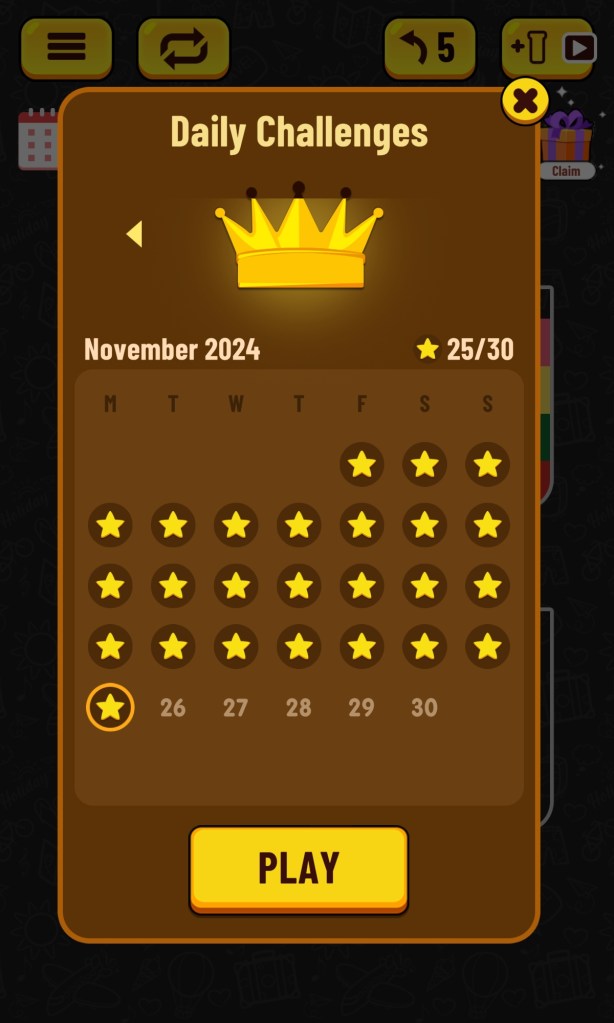Choose the challenge for day 27
The image size is (614, 1023).
(x=236, y=708)
